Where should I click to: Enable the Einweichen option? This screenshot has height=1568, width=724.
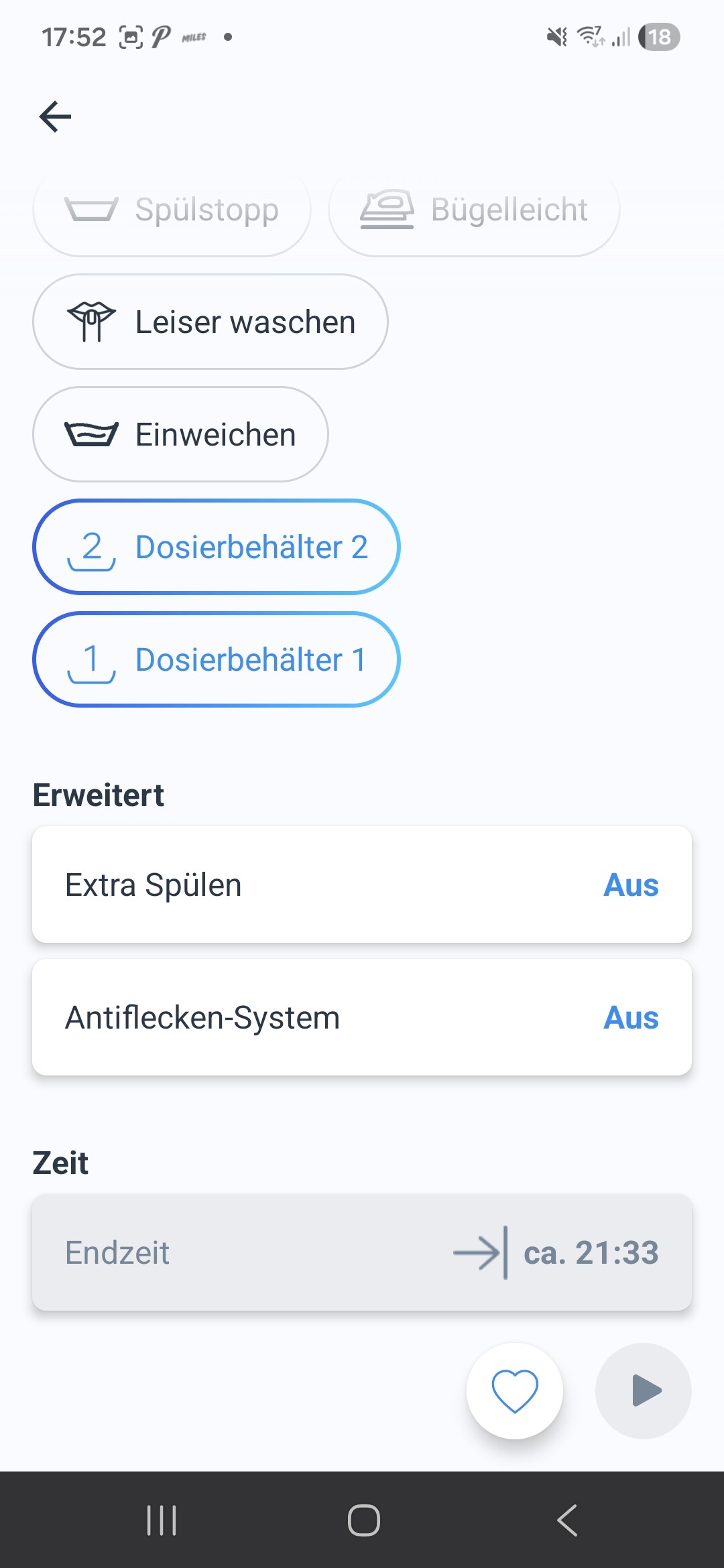tap(180, 434)
